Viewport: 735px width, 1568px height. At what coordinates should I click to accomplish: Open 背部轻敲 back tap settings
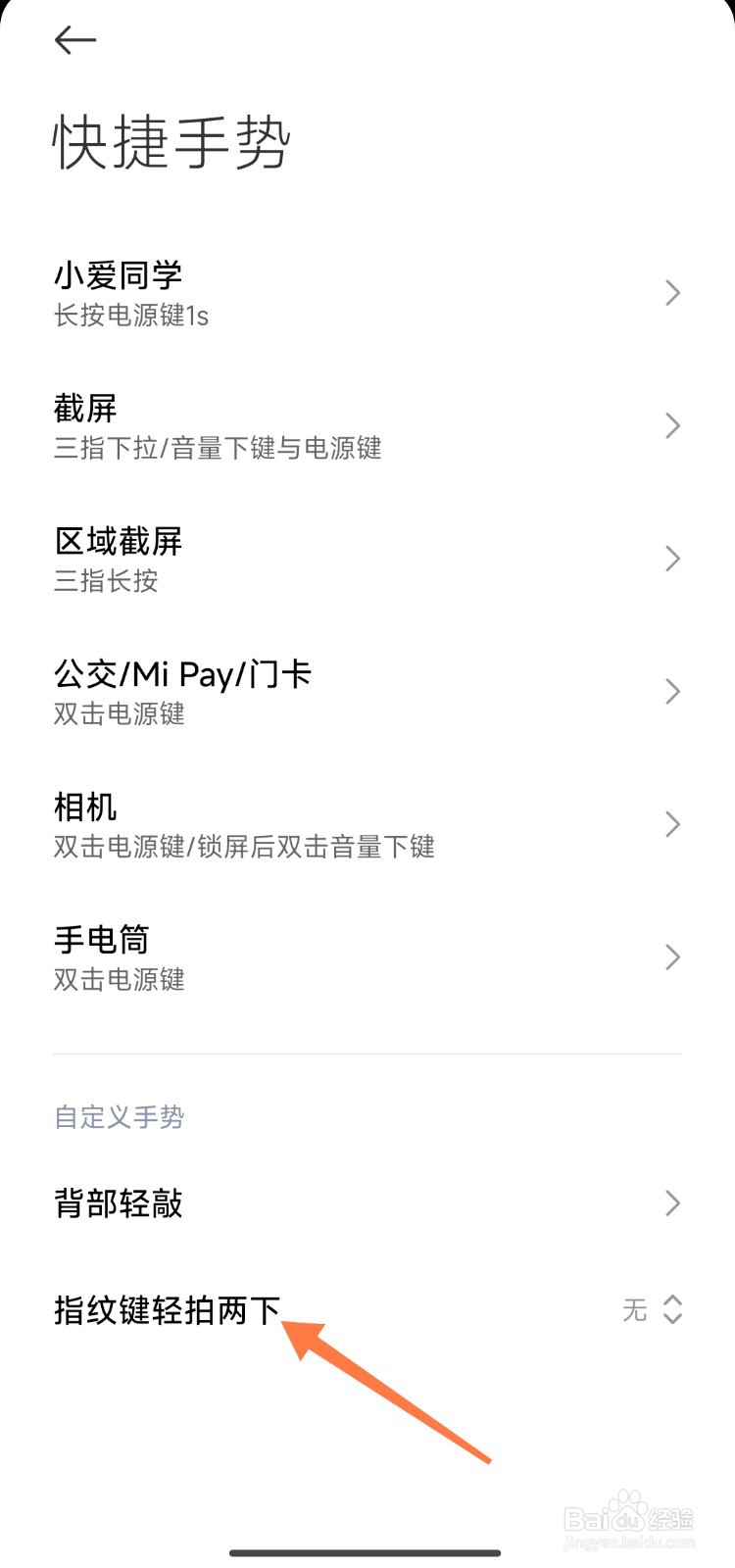[x=367, y=1203]
